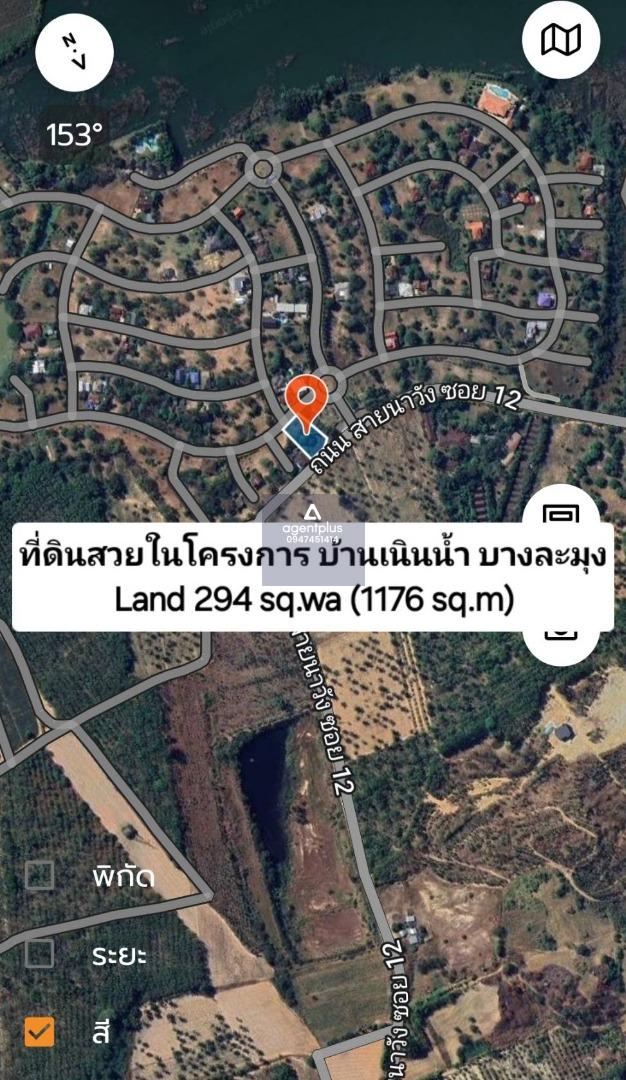This screenshot has width=626, height=1080.
Task: Enable the ระยะ distance checkbox
Action: point(39,954)
